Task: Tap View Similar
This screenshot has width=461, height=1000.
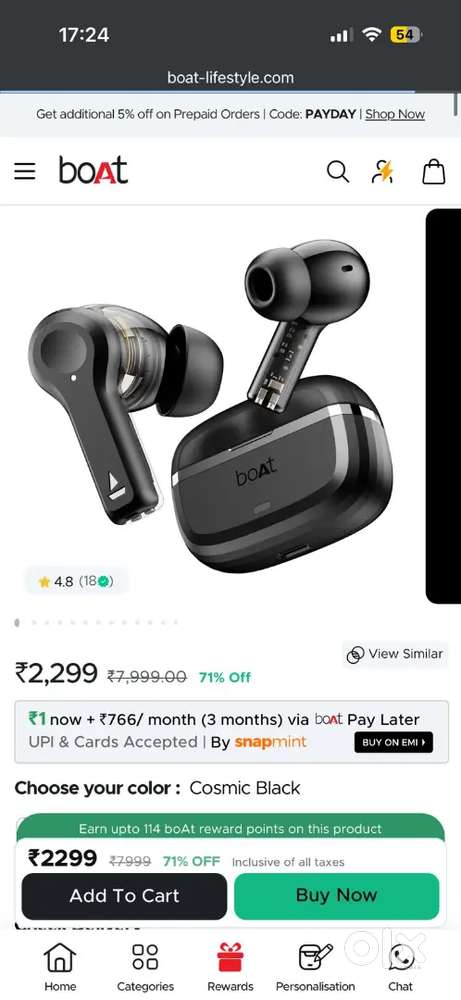Action: (x=395, y=654)
